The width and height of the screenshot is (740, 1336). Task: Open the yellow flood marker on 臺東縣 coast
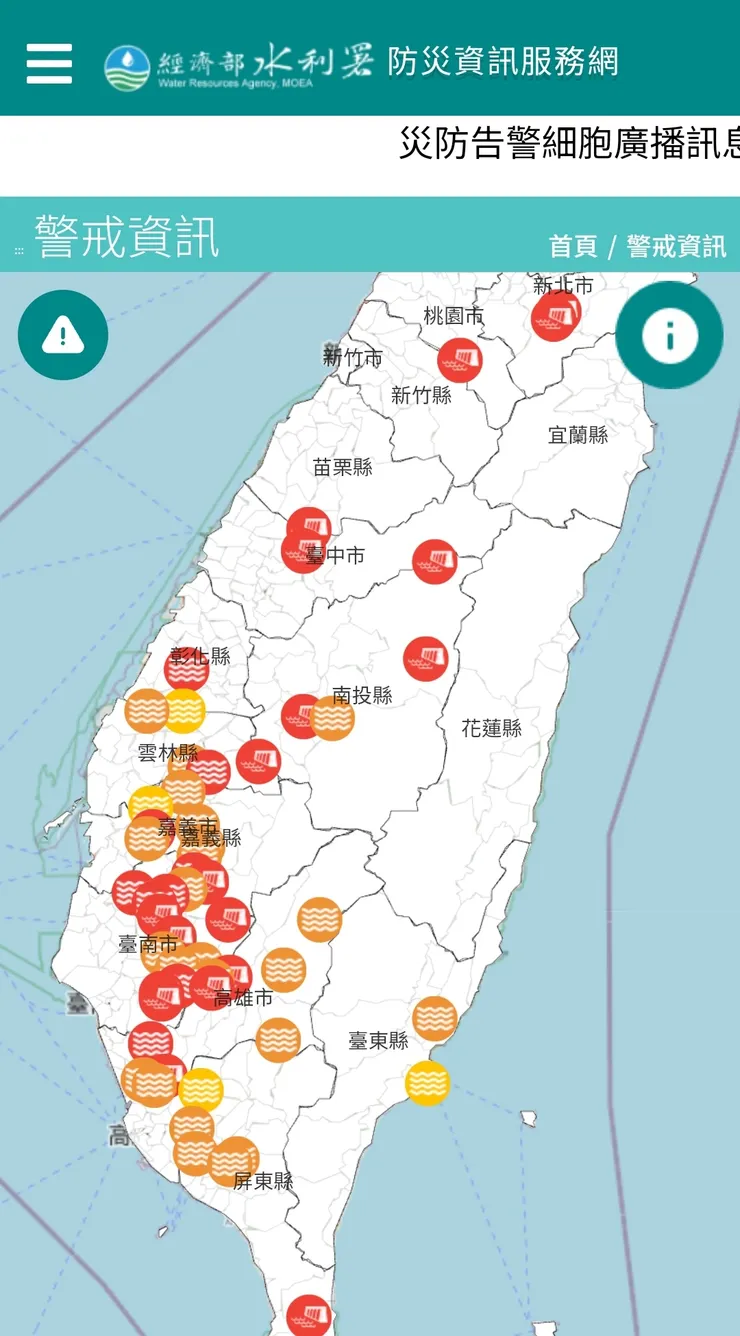[427, 1083]
